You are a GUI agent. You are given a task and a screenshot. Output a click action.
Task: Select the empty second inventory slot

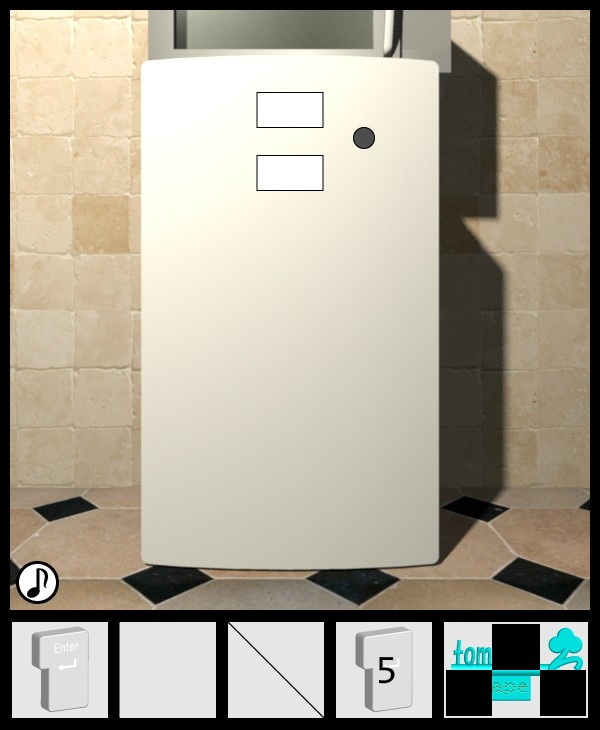[x=168, y=669]
